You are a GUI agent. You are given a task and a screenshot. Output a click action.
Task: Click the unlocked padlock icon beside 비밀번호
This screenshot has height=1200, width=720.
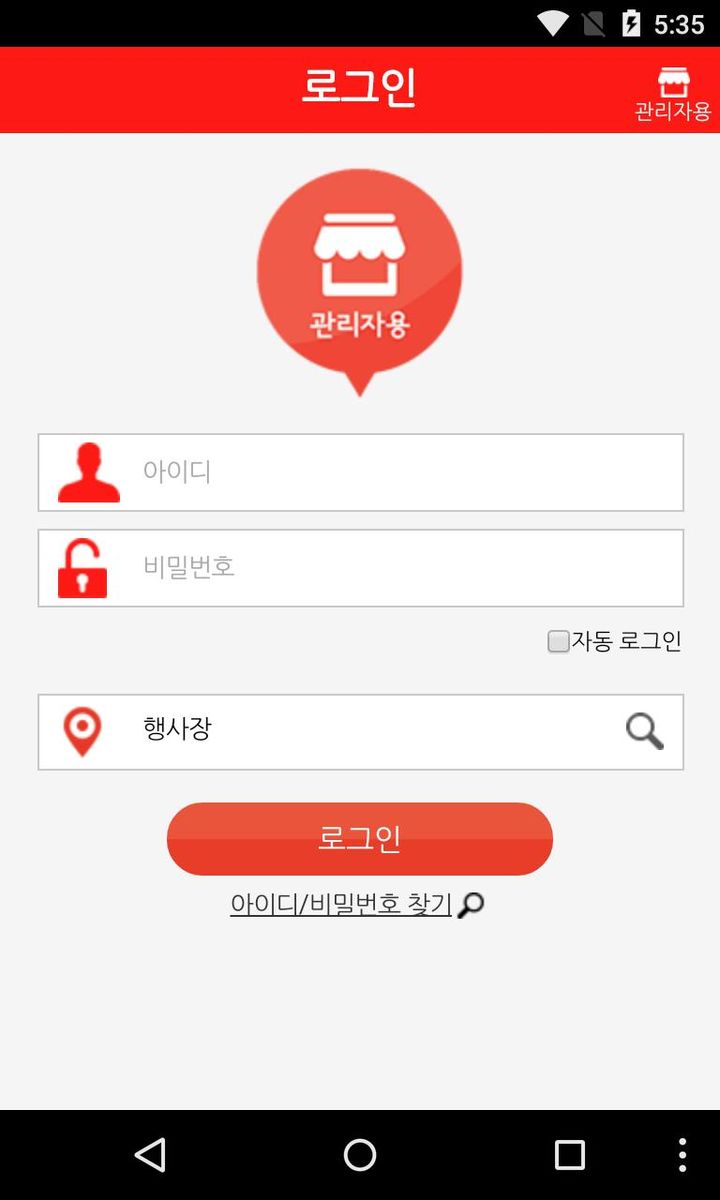coord(83,567)
